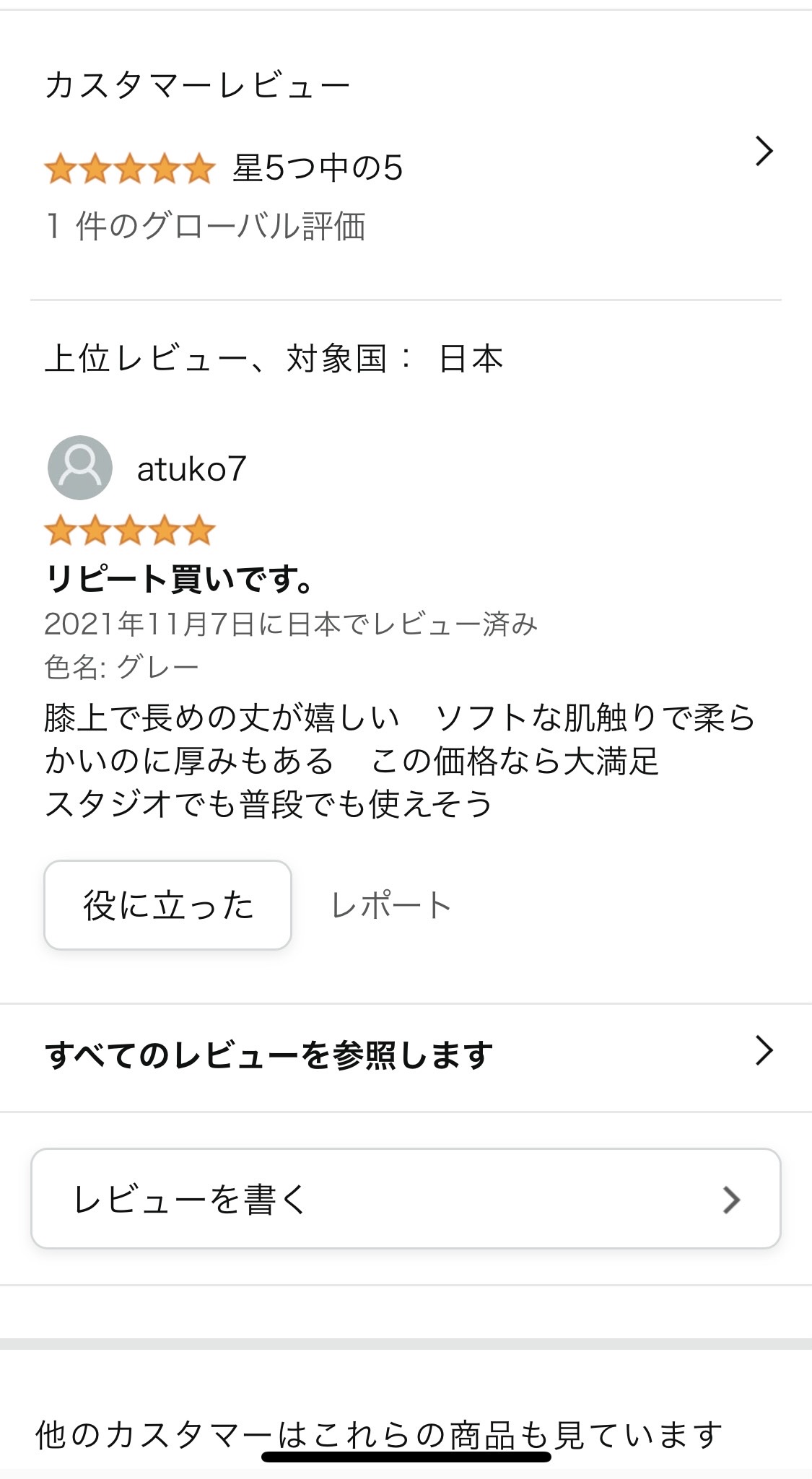Open reviewer atuko7's profile
Viewport: 812px width, 1479px height.
pos(147,468)
